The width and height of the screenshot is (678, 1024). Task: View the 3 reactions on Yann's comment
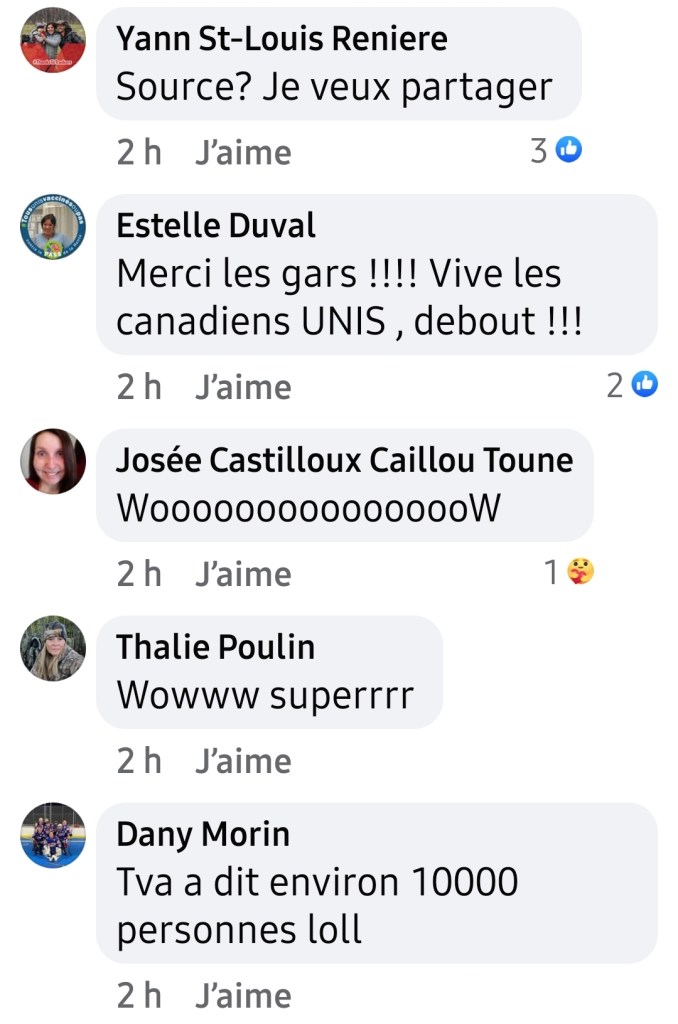point(557,151)
